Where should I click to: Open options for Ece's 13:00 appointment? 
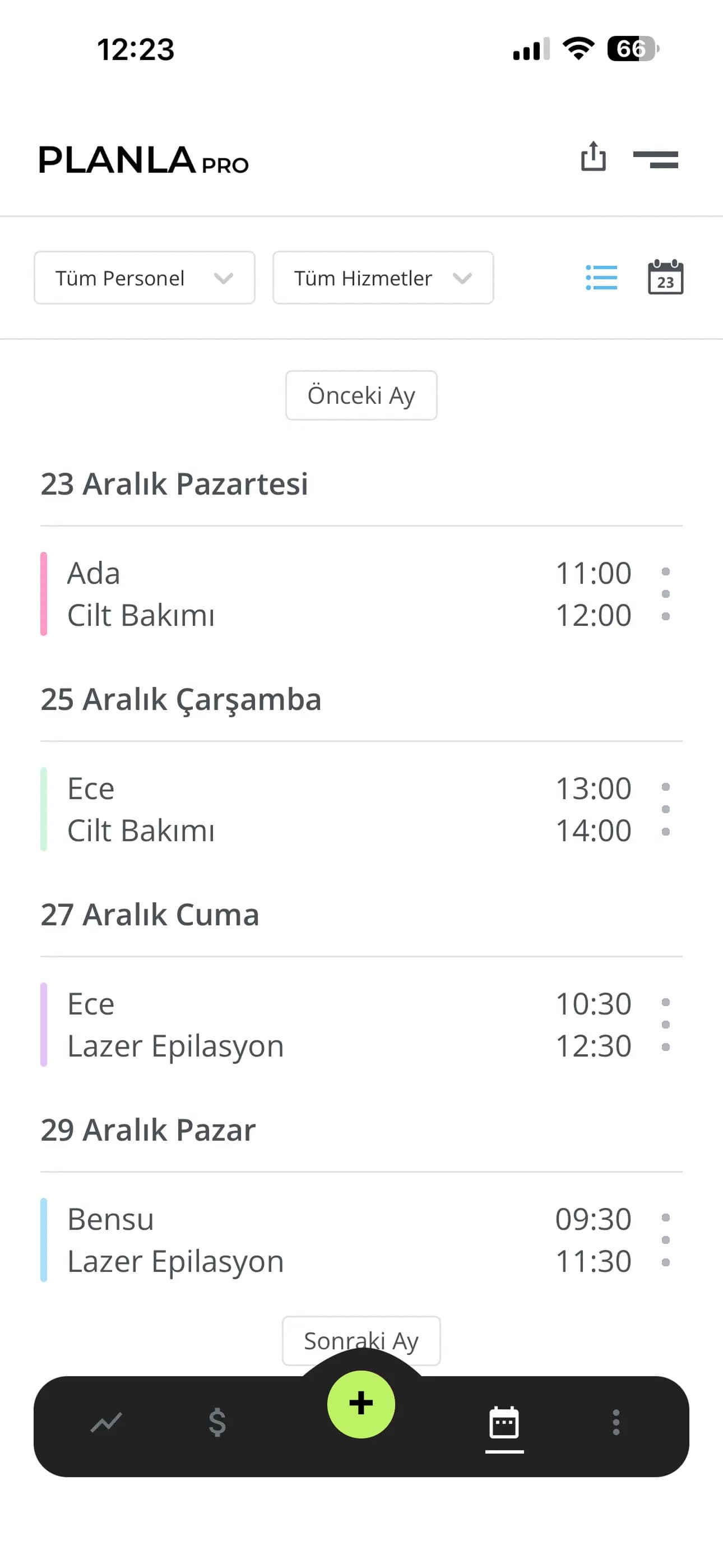665,810
